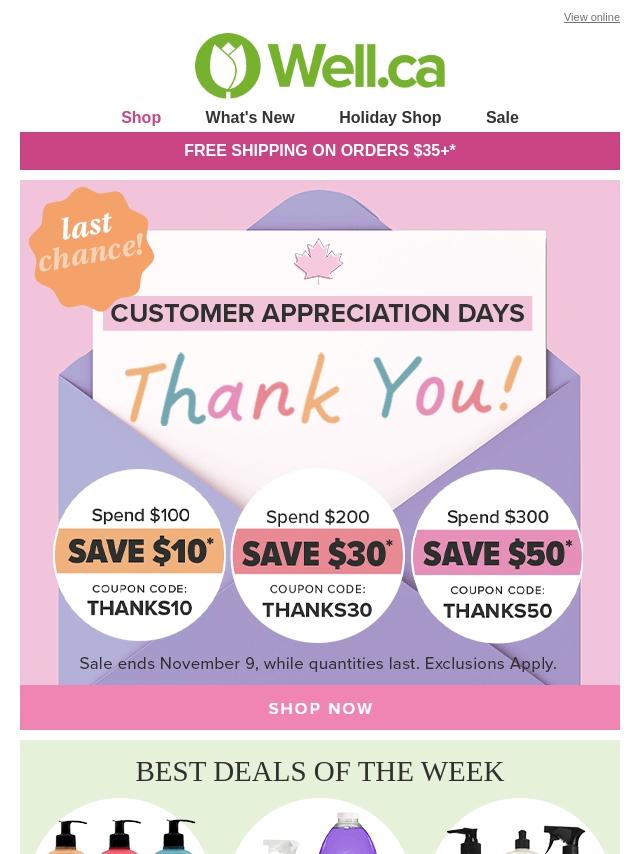Open the View online link
640x854 pixels.
(x=592, y=17)
